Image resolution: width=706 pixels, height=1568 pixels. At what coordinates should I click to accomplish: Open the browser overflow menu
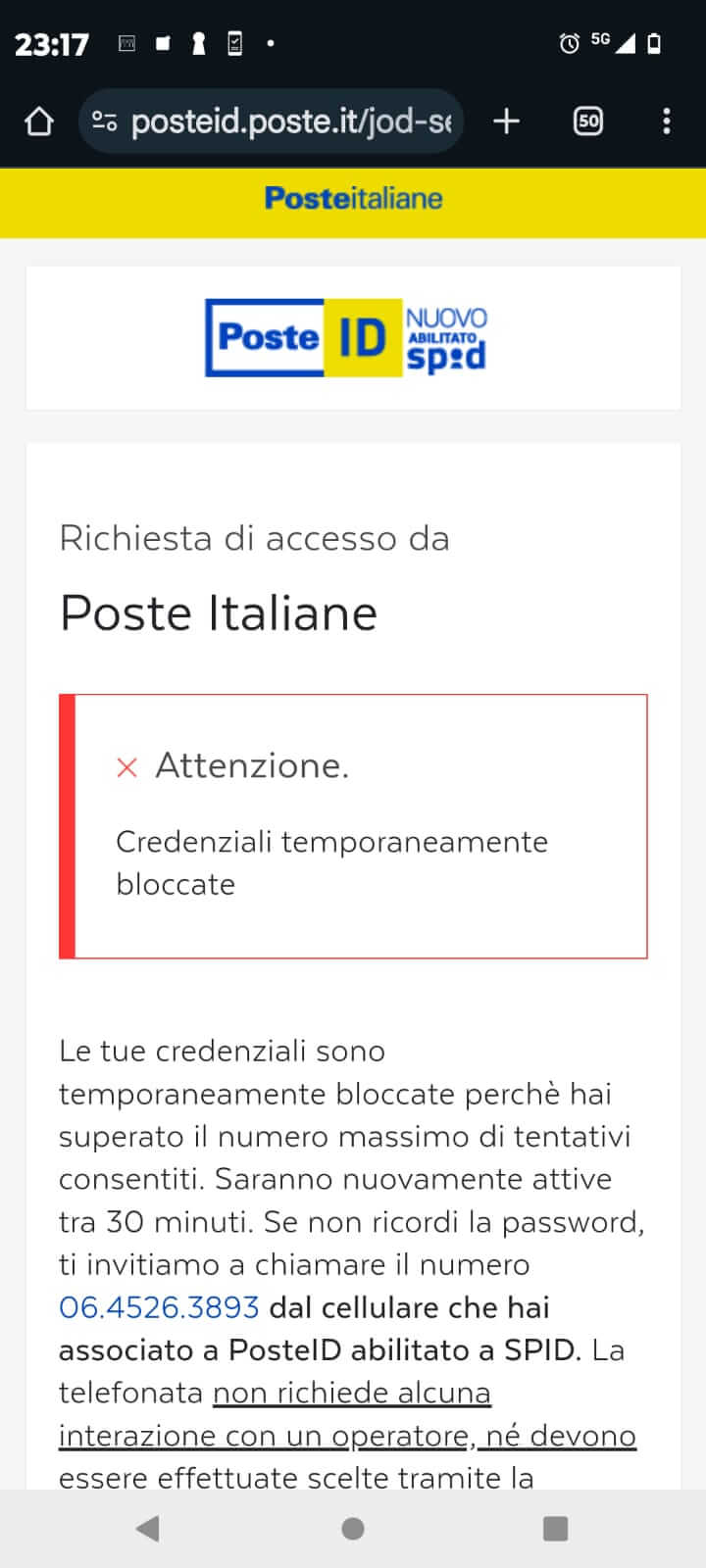click(667, 122)
